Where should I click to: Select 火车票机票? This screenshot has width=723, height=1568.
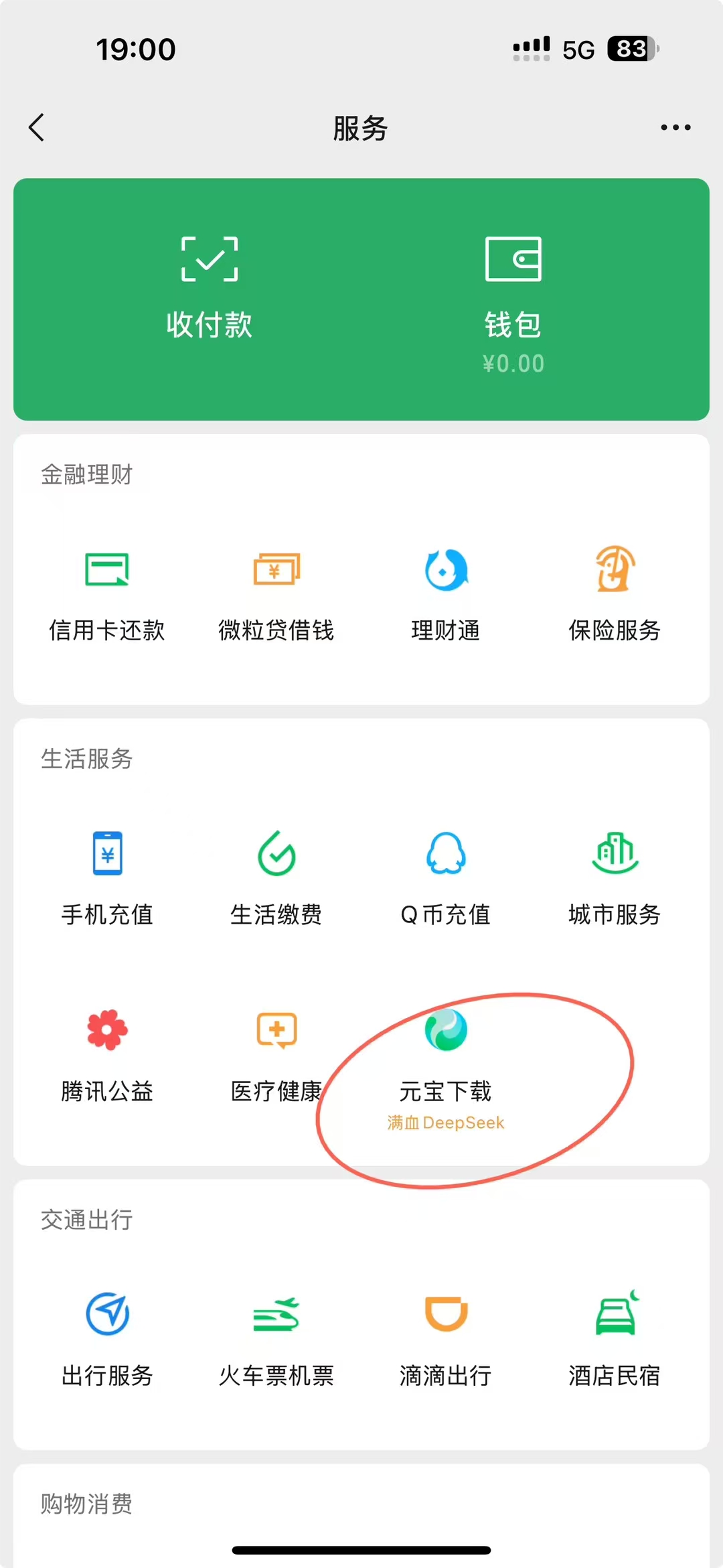pyautogui.click(x=276, y=1340)
